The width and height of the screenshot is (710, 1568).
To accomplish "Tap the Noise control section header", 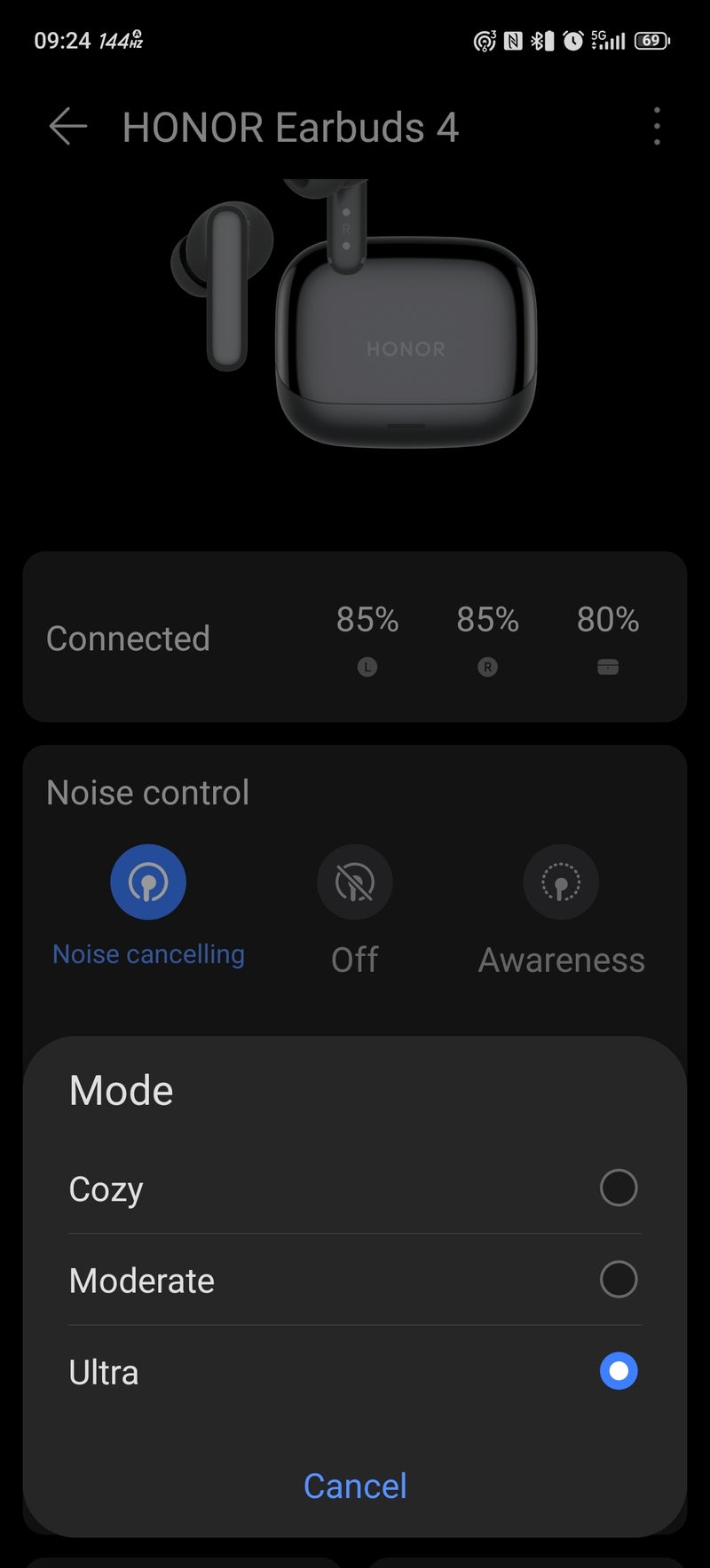I will point(147,792).
